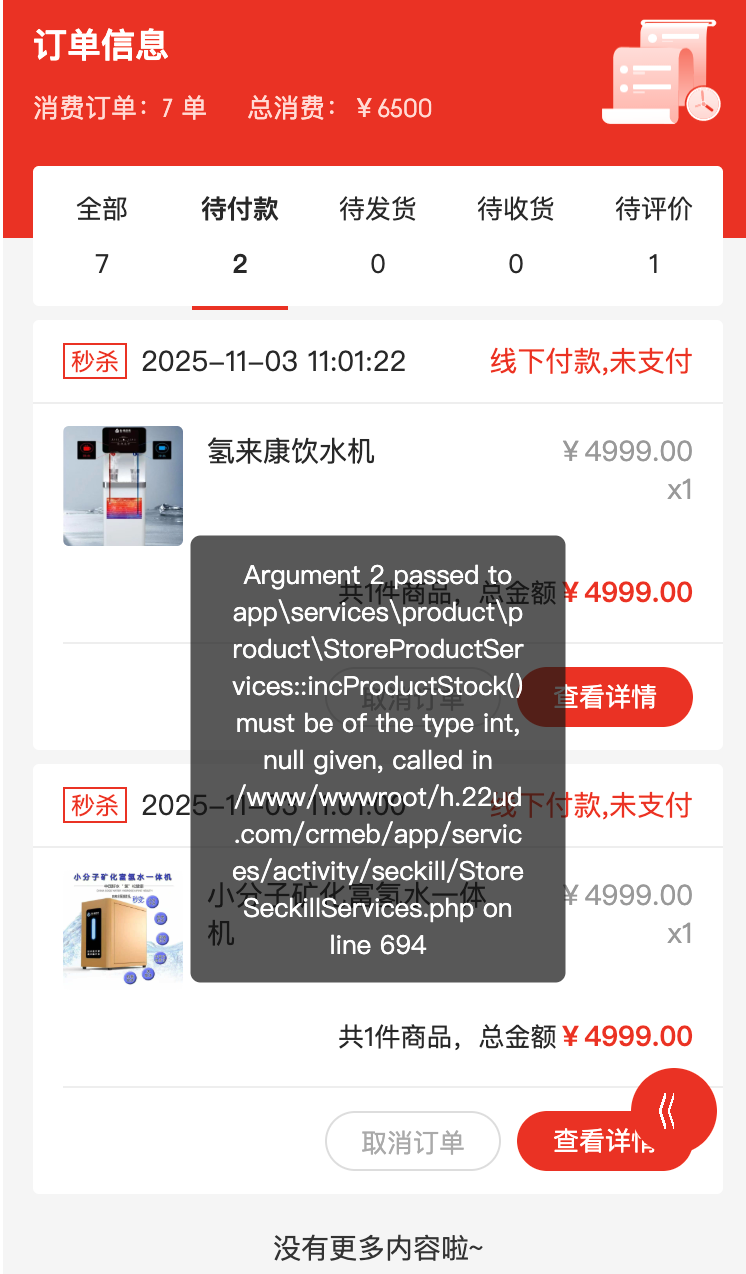Viewport: 746px width, 1274px height.
Task: Show the 待收货 orders tab
Action: [516, 236]
